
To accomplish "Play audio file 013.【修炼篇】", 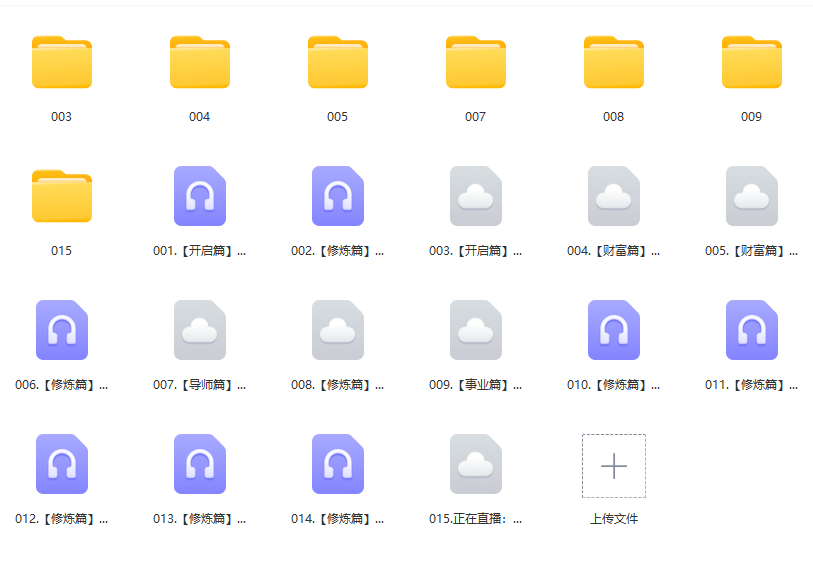I will point(200,464).
